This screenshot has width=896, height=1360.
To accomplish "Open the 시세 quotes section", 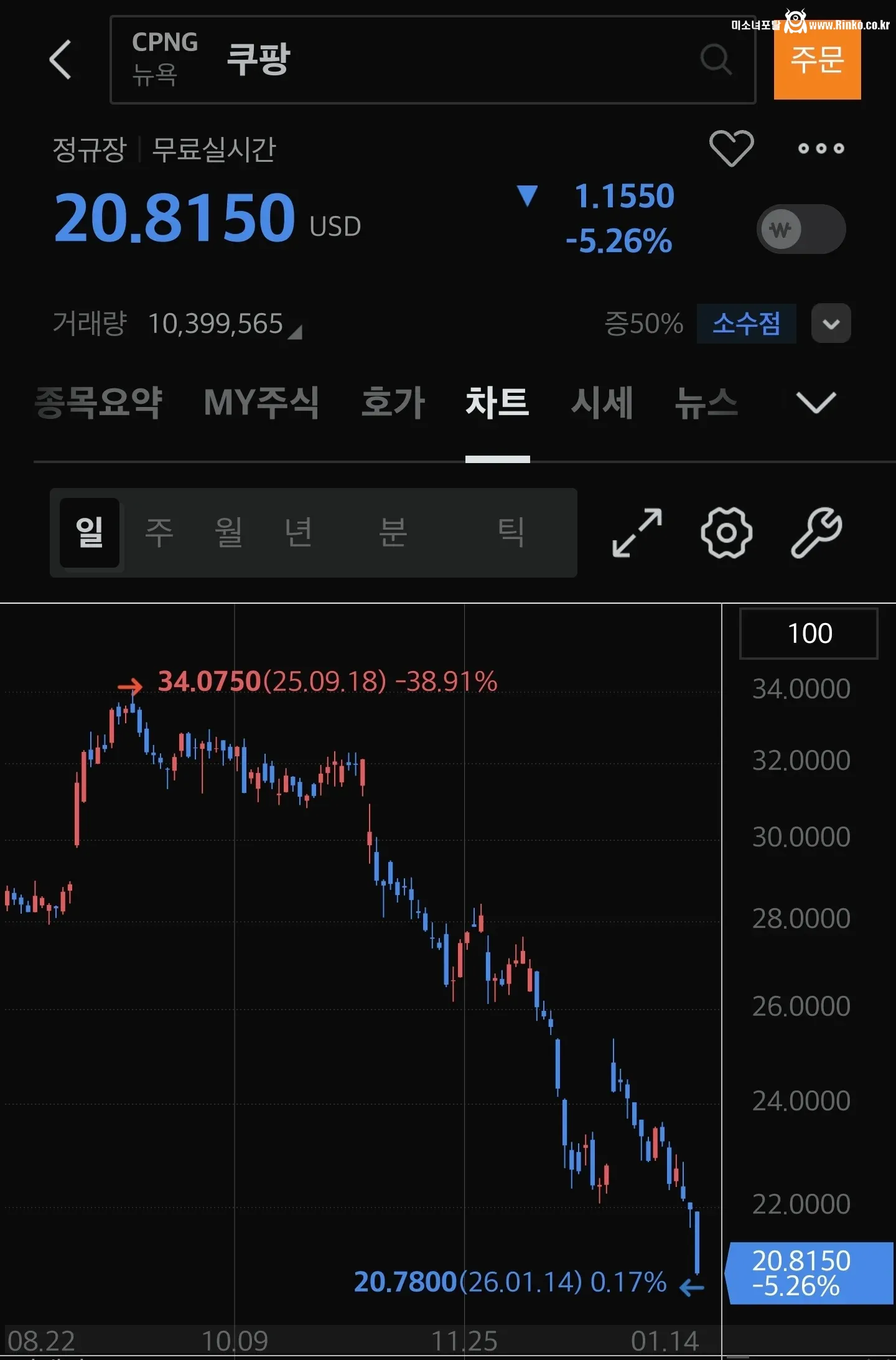I will pyautogui.click(x=602, y=403).
